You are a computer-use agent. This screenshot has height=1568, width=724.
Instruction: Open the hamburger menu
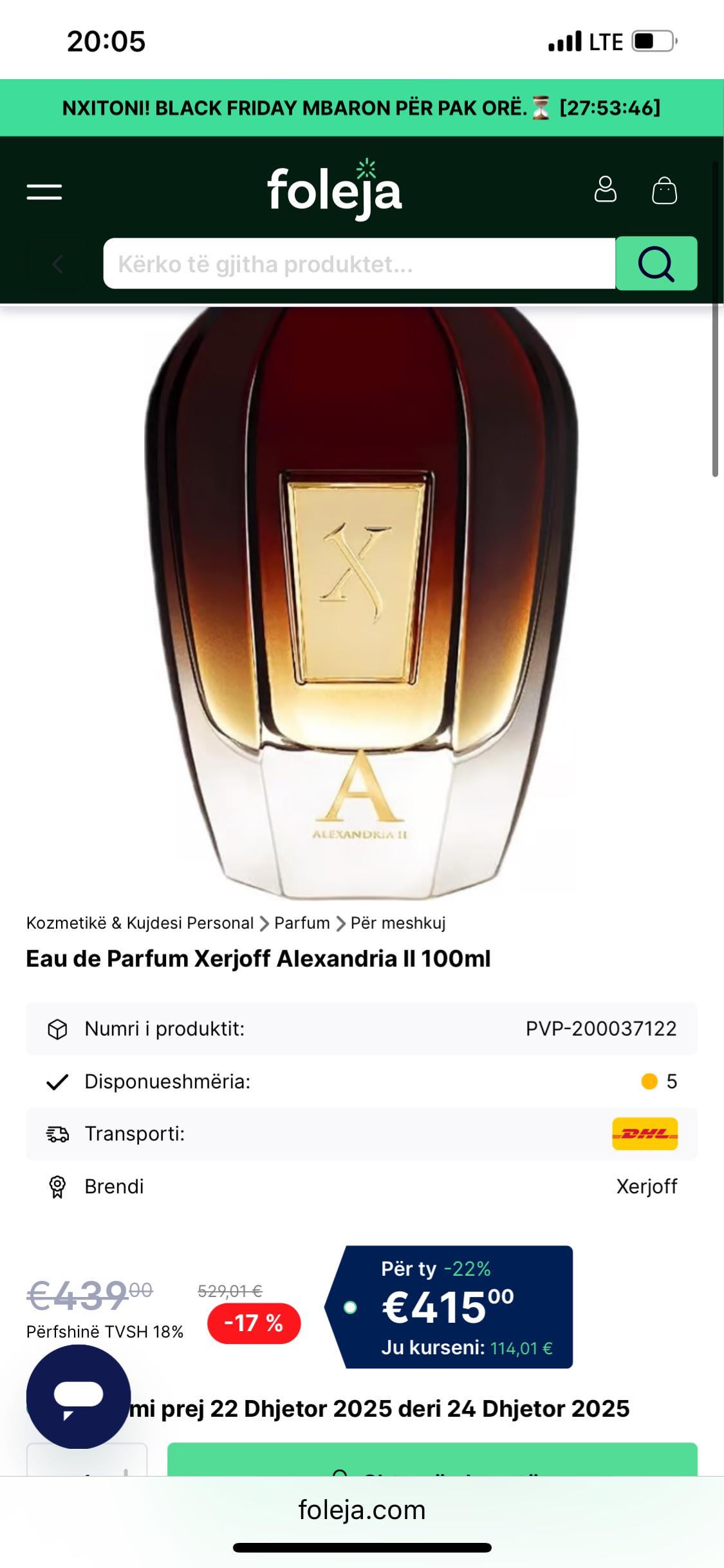tap(44, 192)
